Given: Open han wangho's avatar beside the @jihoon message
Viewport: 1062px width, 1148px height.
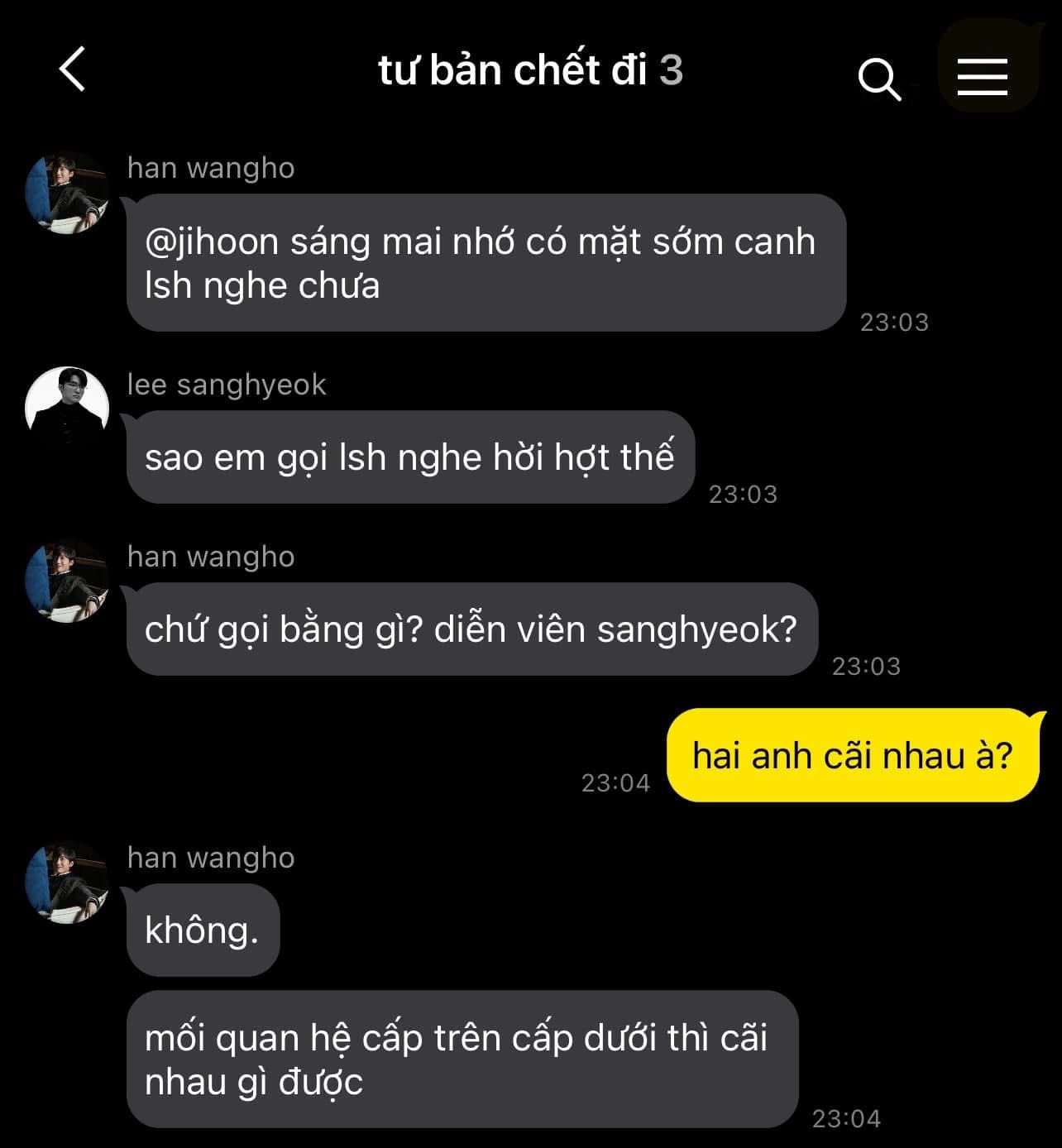Looking at the screenshot, I should tap(67, 192).
